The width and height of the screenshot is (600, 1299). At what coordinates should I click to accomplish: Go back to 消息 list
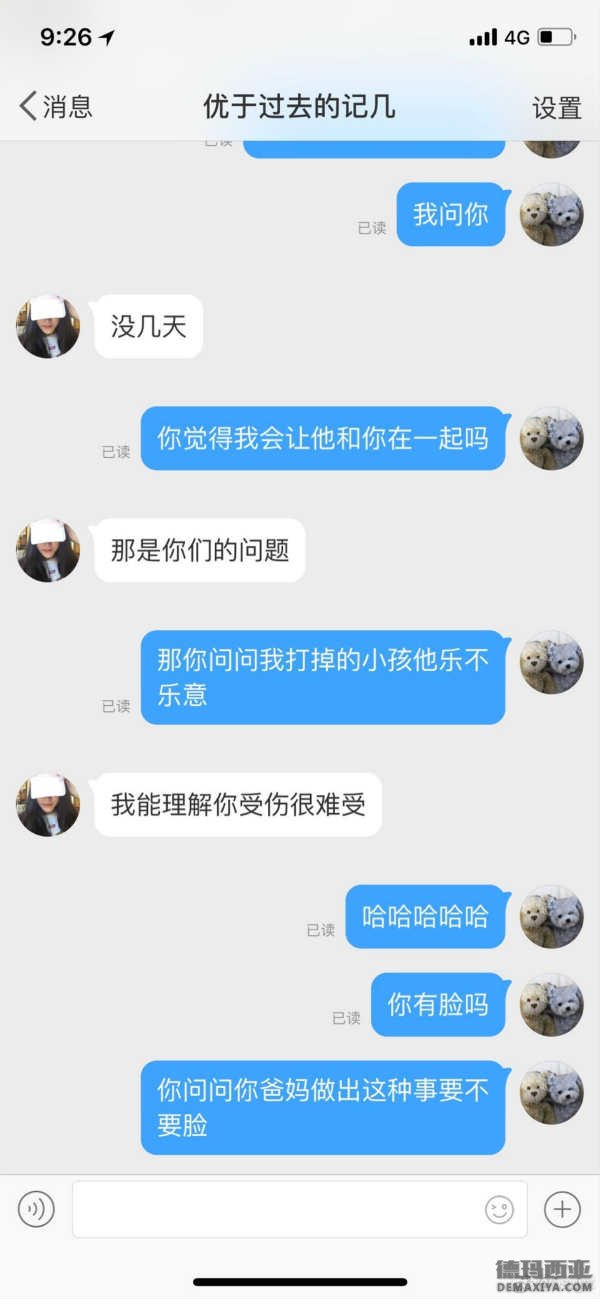coord(56,106)
